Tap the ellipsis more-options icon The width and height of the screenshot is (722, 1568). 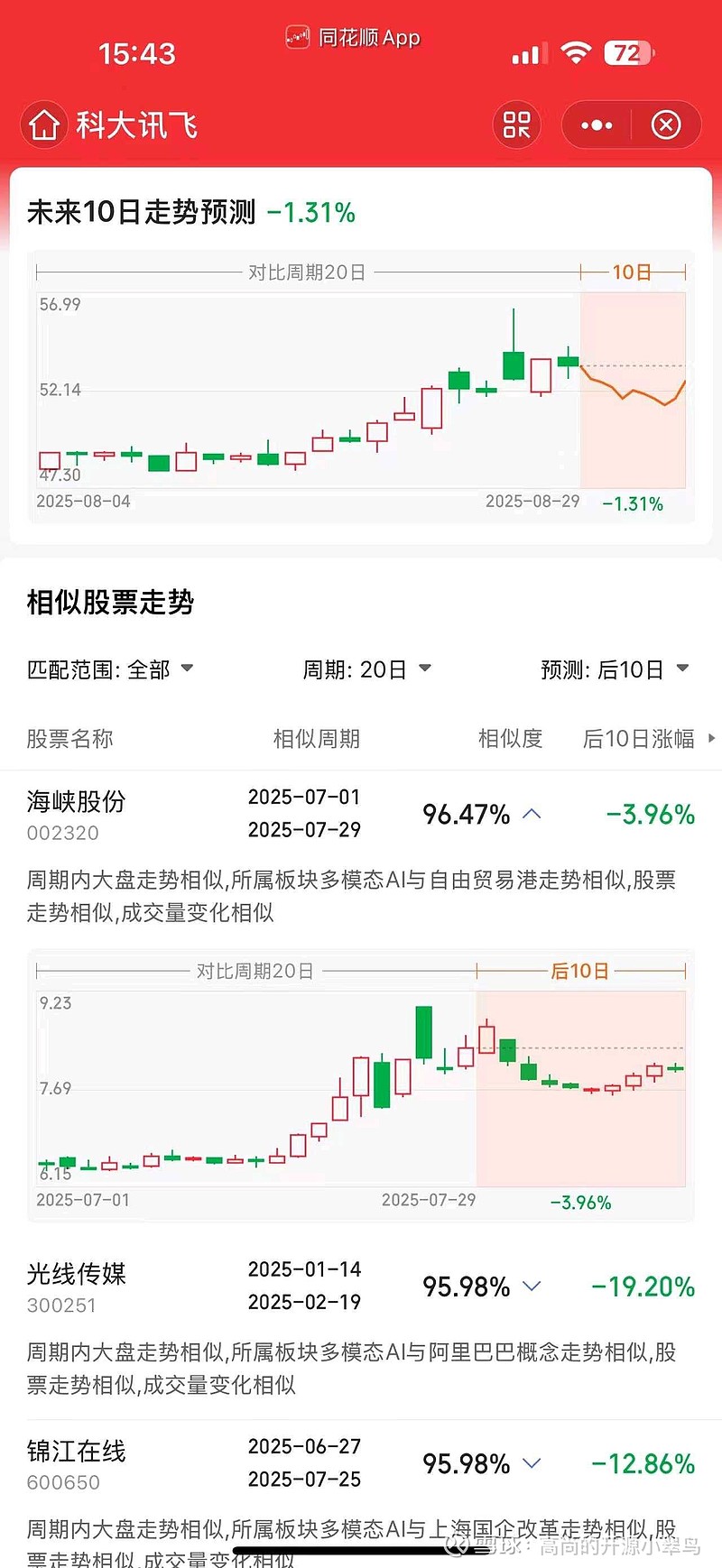597,124
